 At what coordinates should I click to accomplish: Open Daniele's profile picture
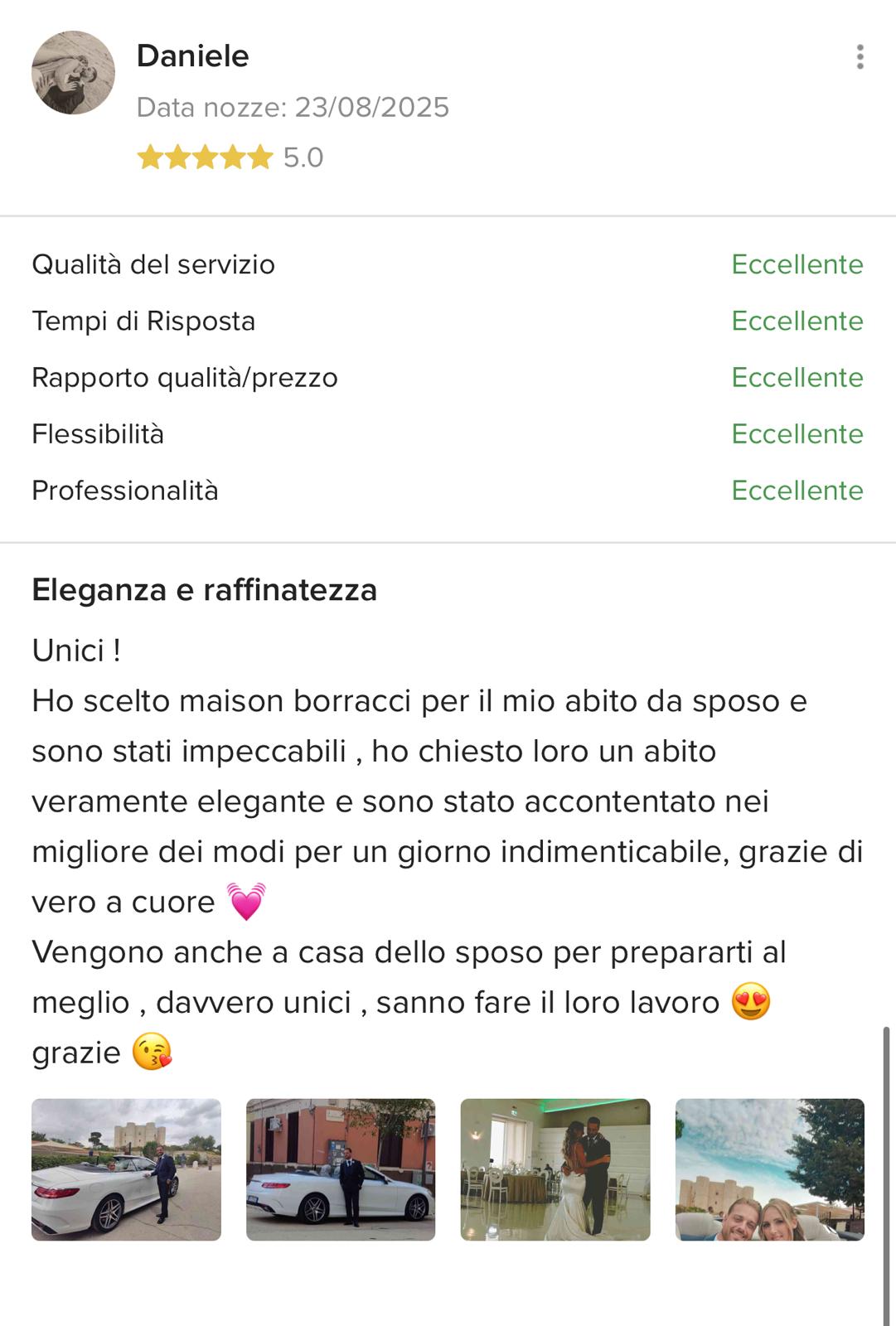(x=73, y=73)
